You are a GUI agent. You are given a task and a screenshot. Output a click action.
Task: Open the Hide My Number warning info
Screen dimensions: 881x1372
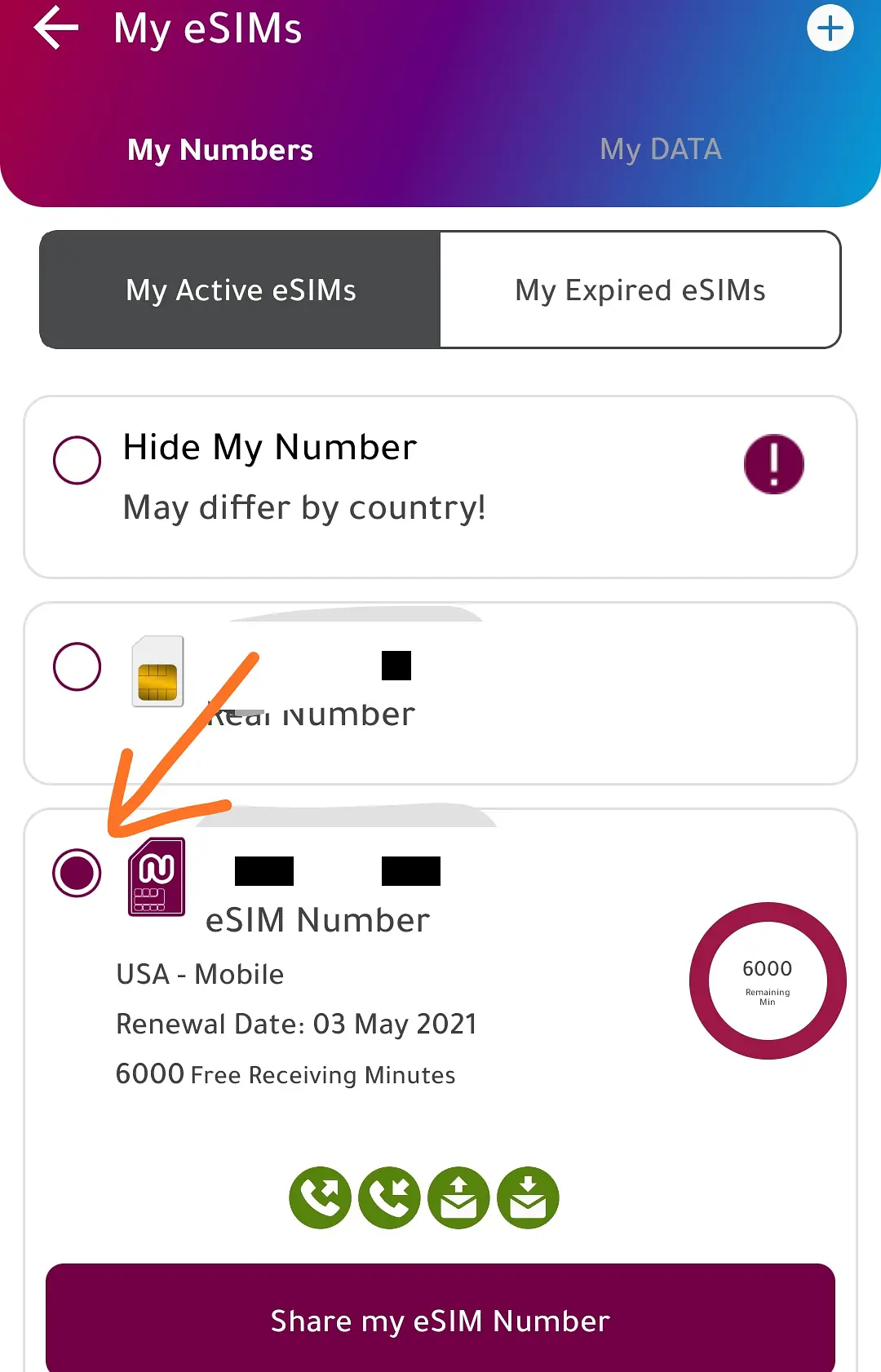tap(773, 464)
